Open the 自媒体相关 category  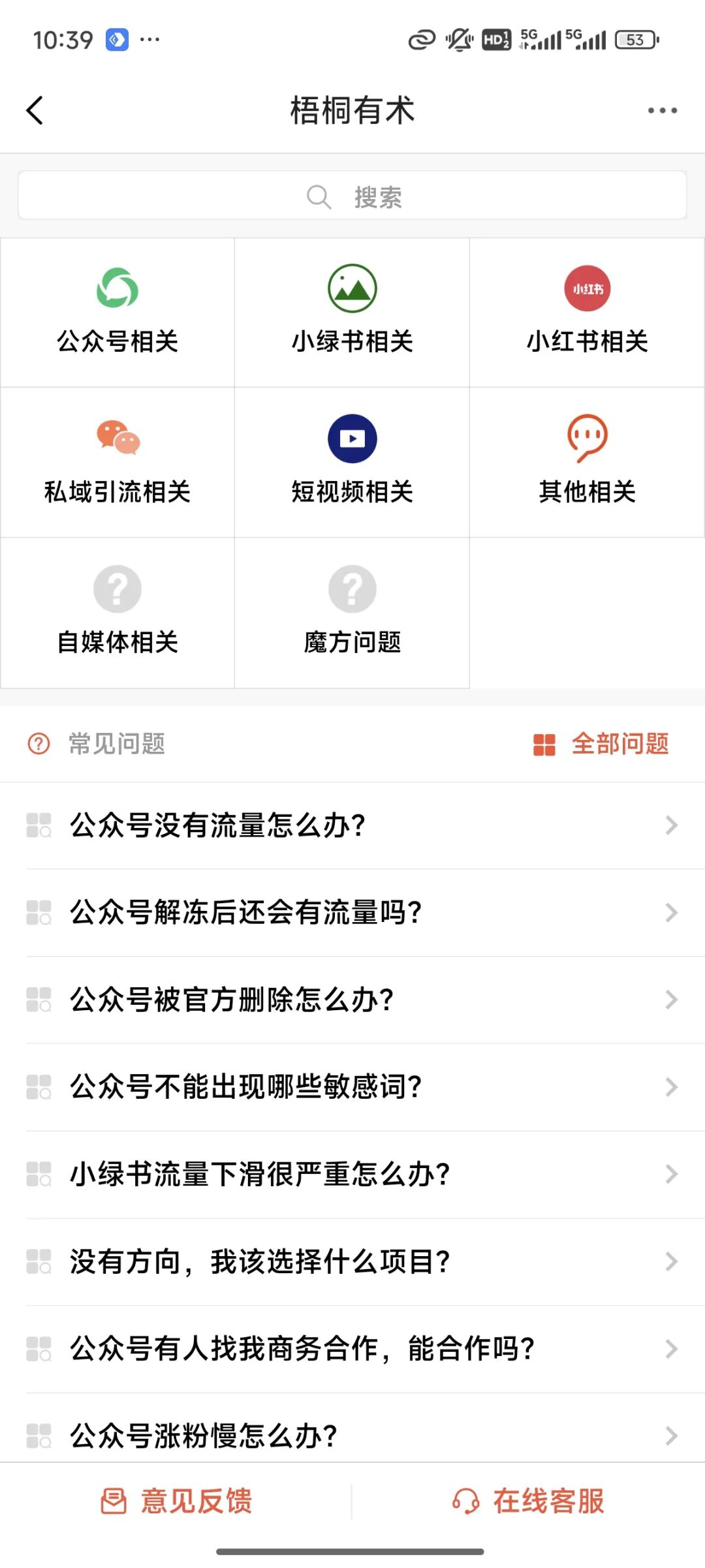(x=117, y=613)
